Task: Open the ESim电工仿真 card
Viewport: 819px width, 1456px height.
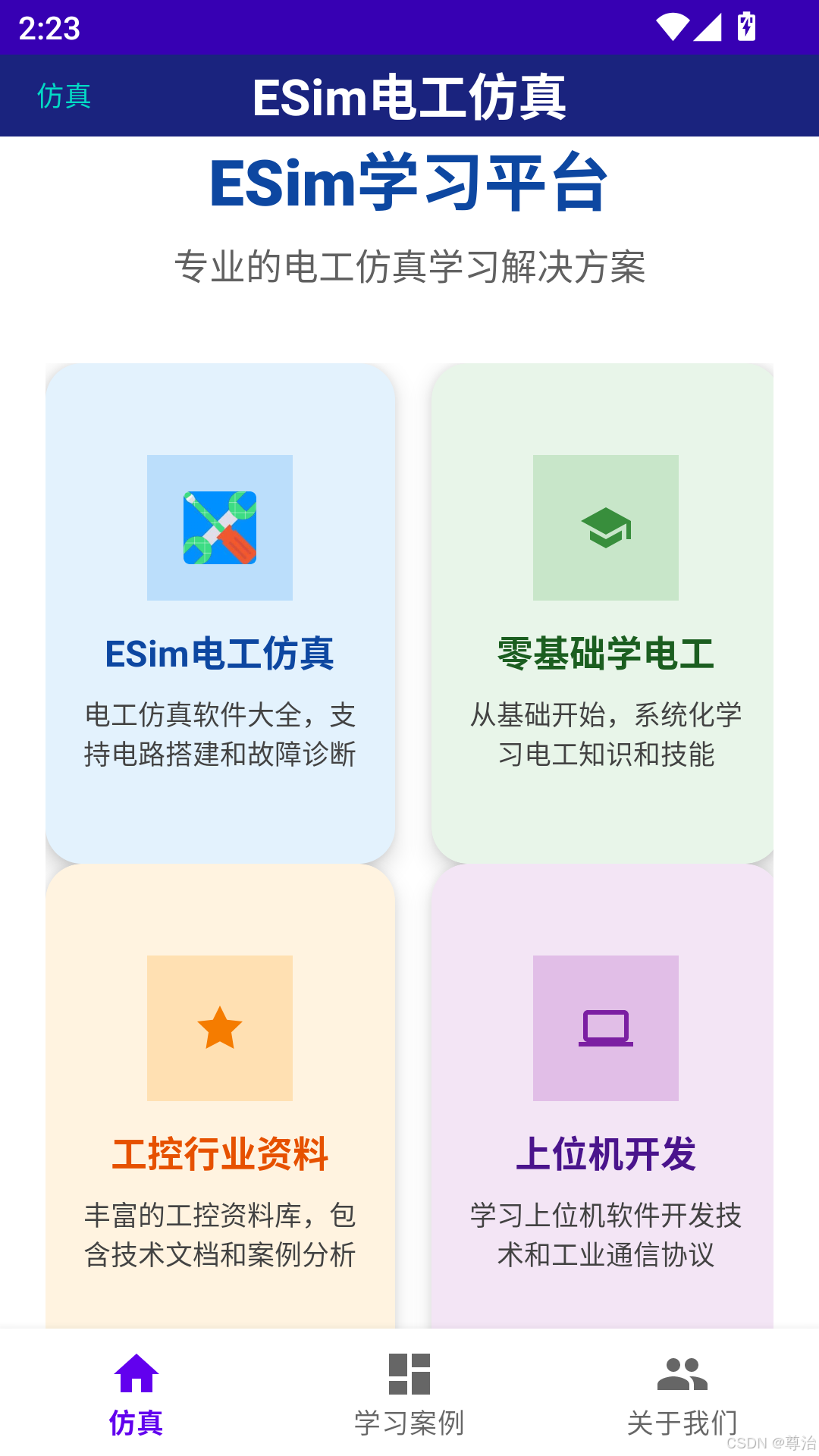Action: tap(221, 614)
